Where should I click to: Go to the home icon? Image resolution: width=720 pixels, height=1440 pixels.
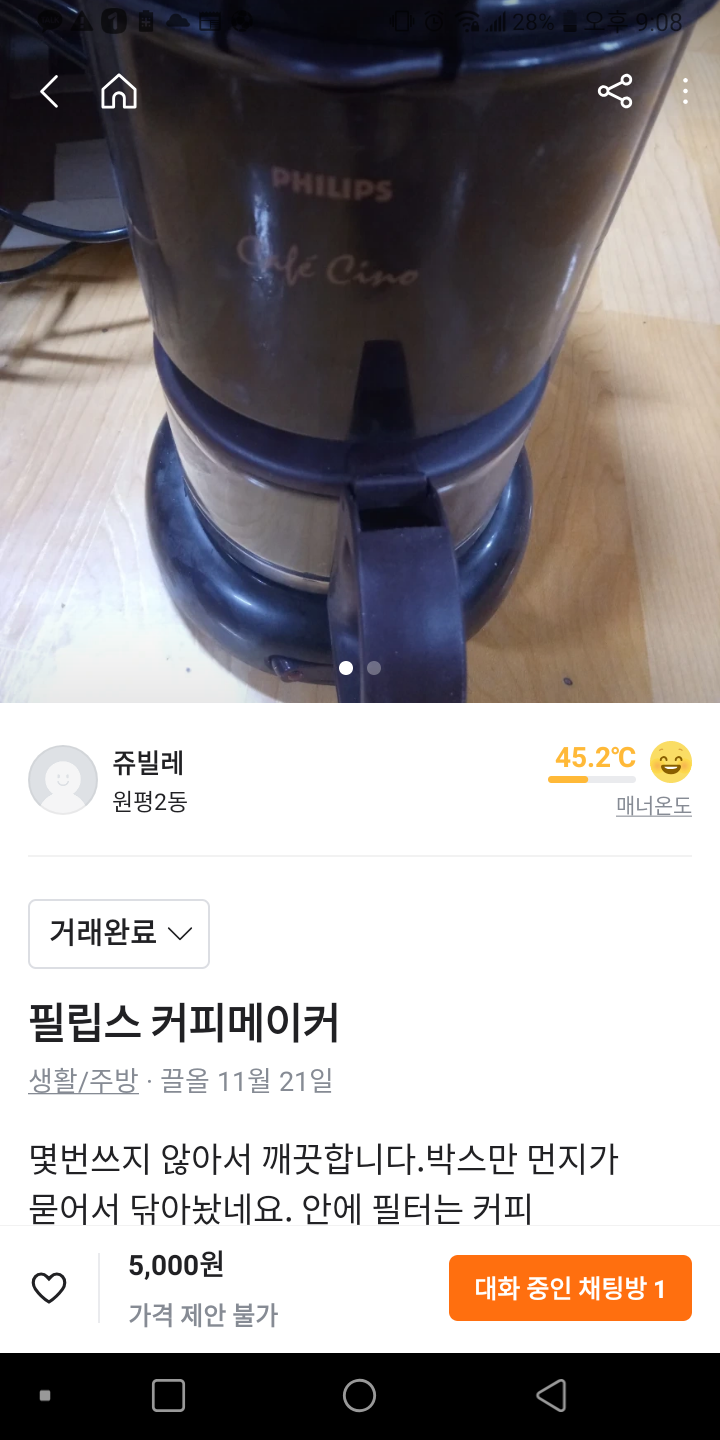point(119,92)
